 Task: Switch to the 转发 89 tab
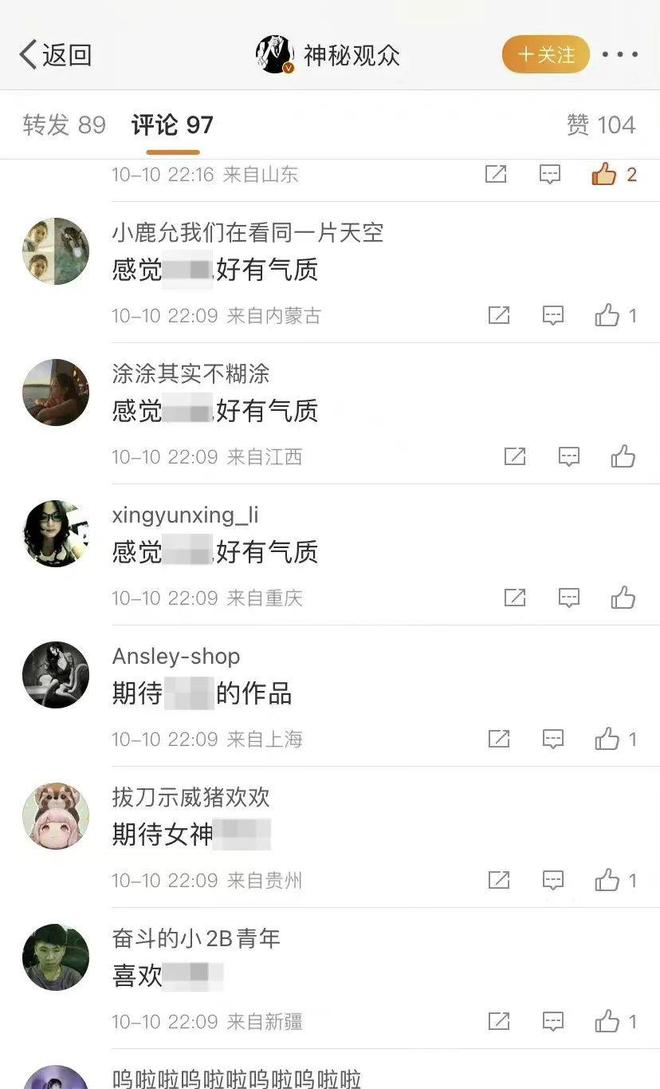click(64, 125)
